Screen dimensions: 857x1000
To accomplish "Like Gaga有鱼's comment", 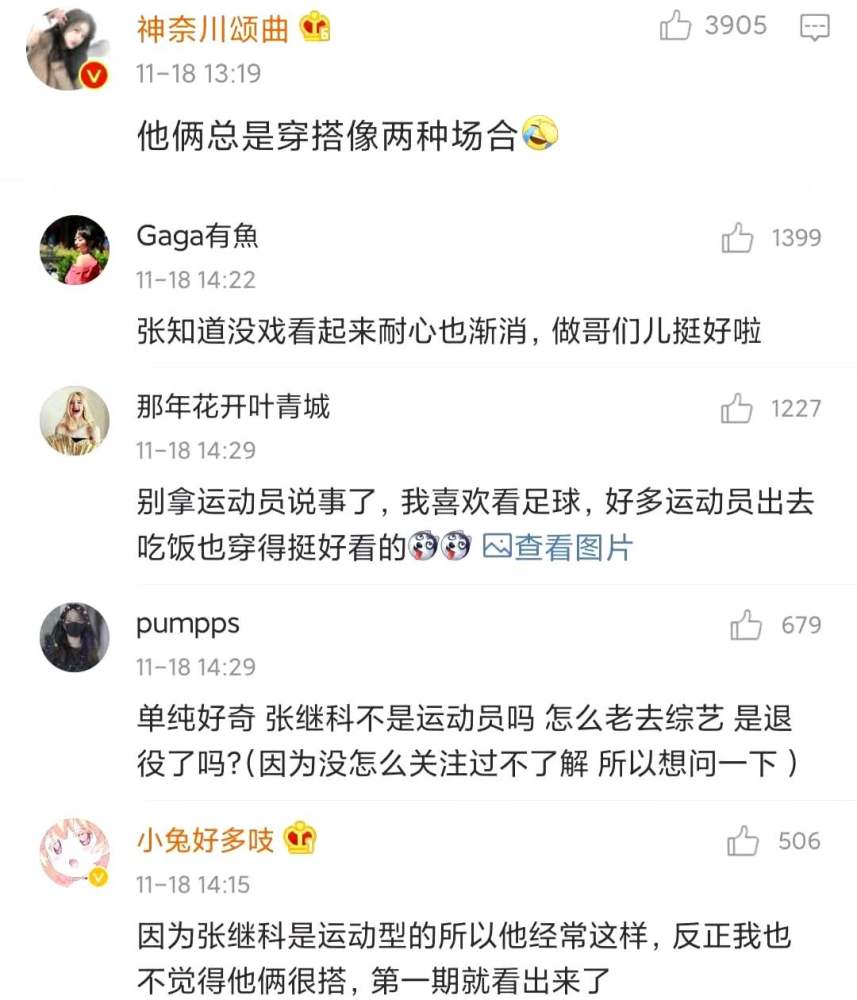I will click(x=738, y=237).
